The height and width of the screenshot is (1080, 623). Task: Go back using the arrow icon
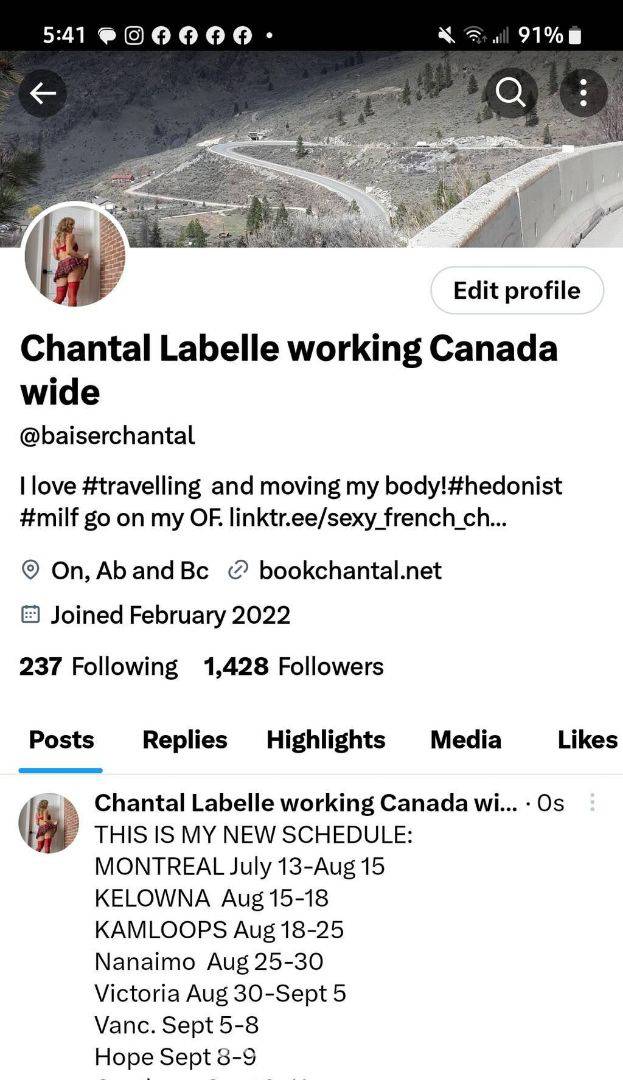(x=42, y=93)
